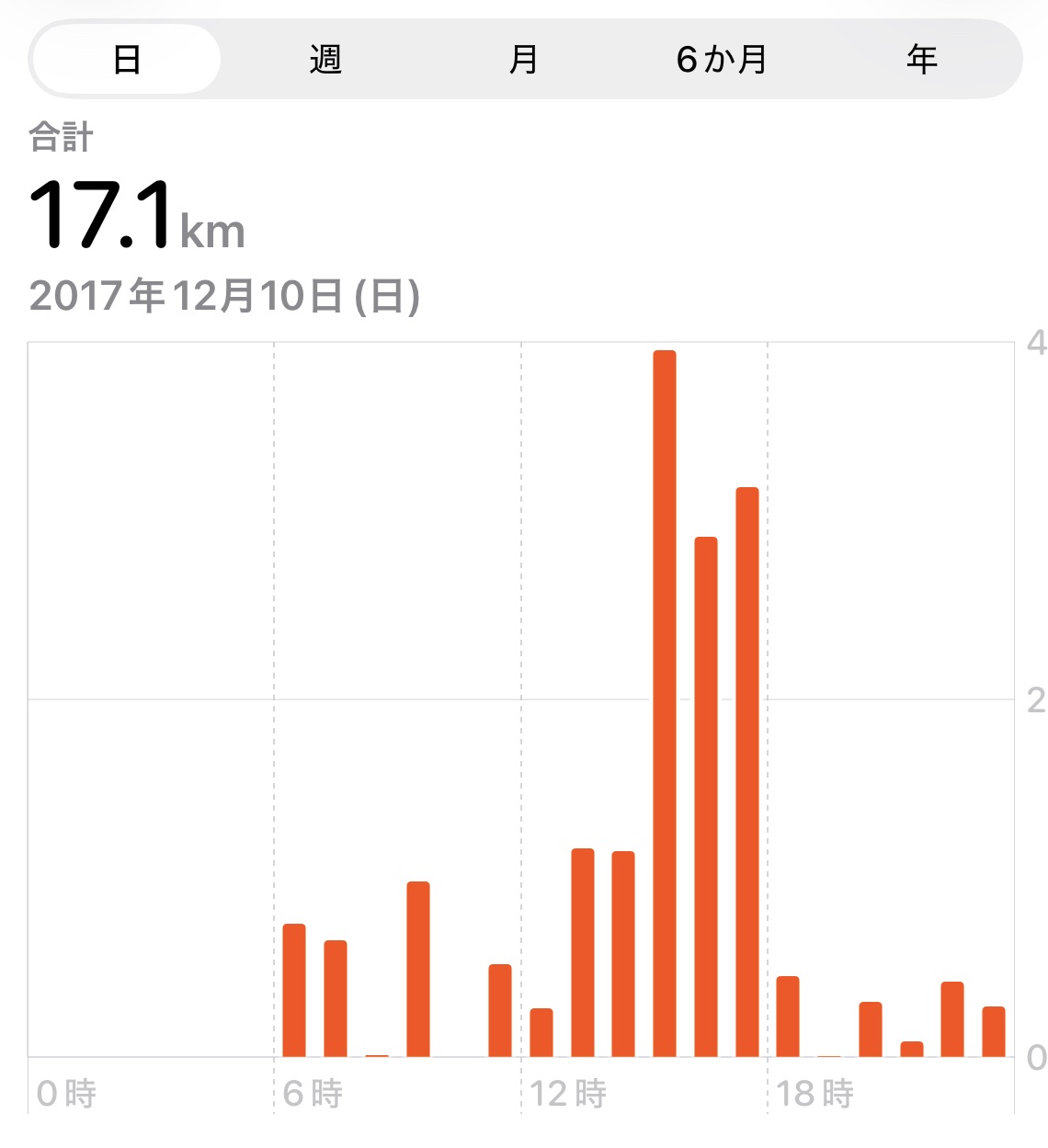This screenshot has width=1048, height=1148.
Task: Open the 月 (Month) view
Action: coord(524,58)
